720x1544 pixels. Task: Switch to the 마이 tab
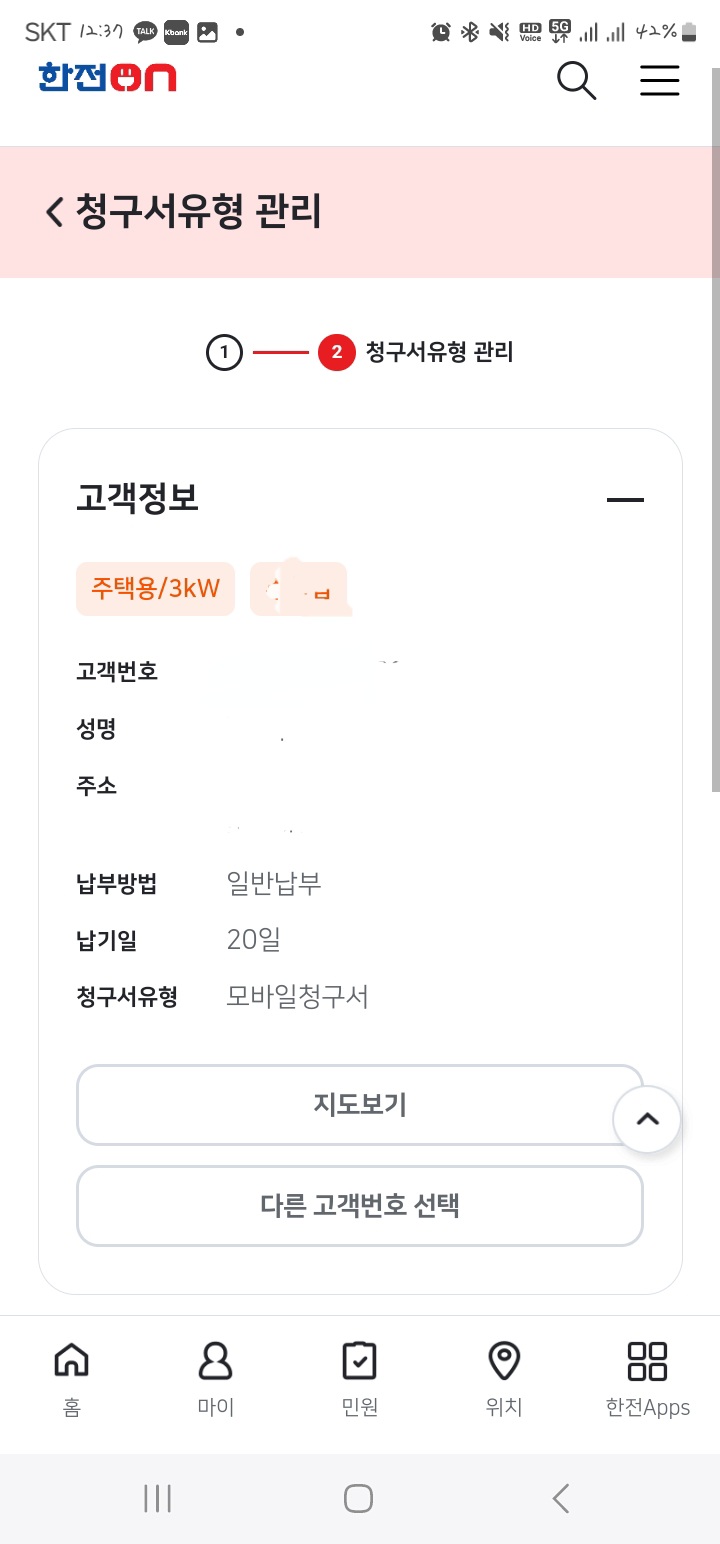pos(215,1378)
